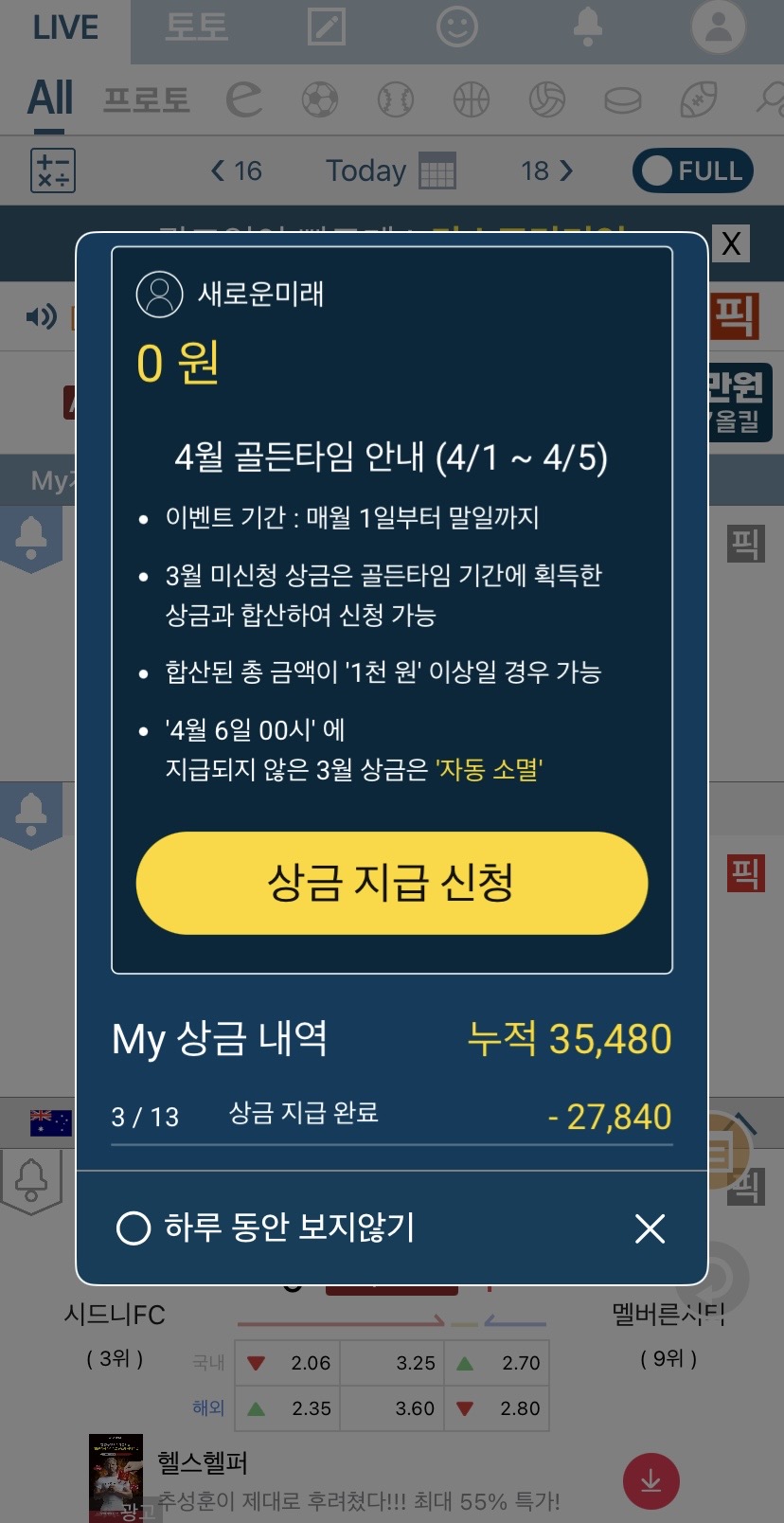The width and height of the screenshot is (784, 1523).
Task: Close the popup with the bottom X
Action: [650, 1228]
